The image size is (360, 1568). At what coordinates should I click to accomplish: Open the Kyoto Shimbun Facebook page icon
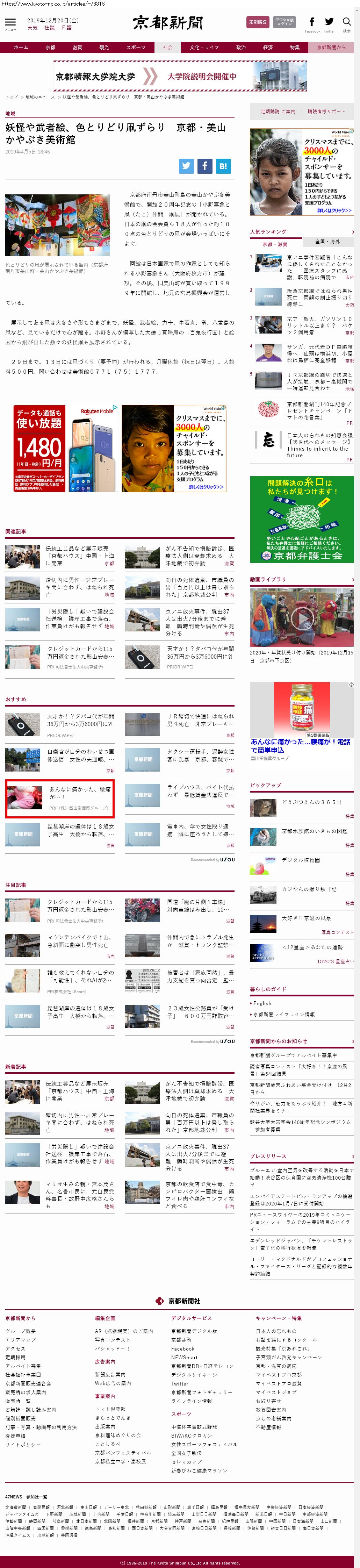point(312,23)
